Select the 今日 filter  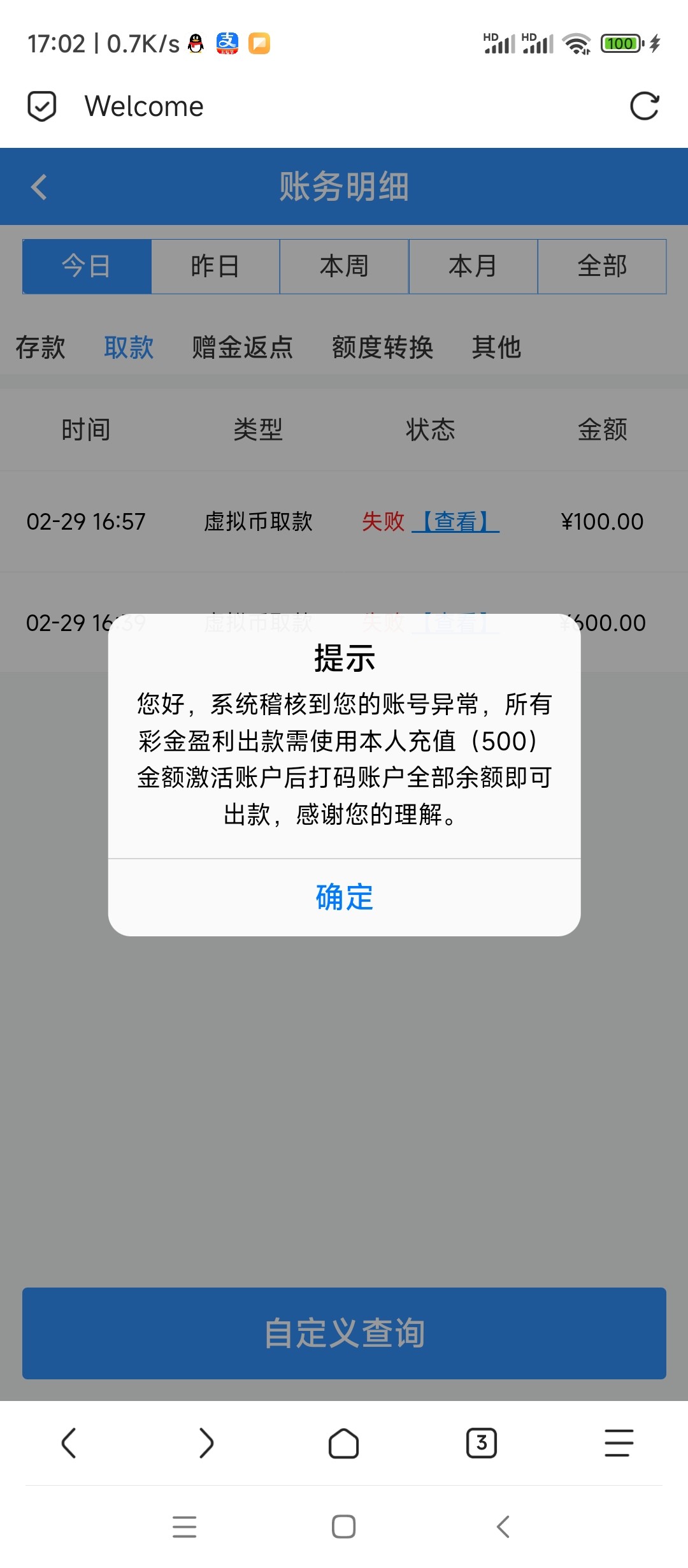[x=87, y=266]
